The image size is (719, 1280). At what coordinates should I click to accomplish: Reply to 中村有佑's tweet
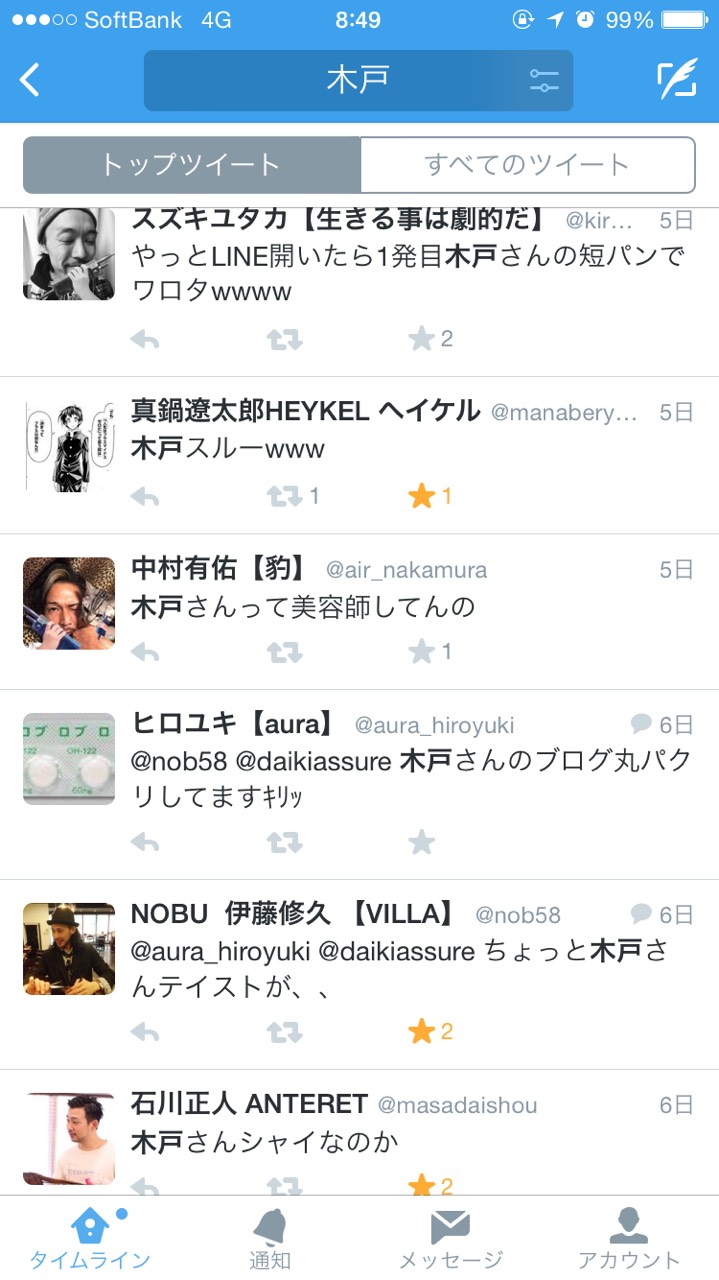pos(145,653)
